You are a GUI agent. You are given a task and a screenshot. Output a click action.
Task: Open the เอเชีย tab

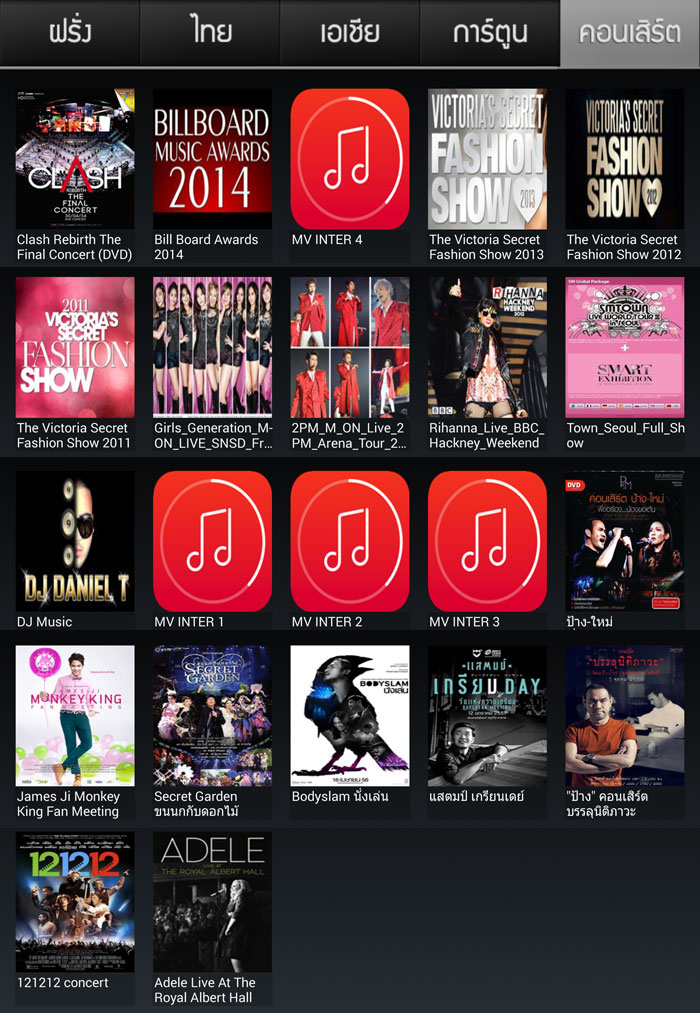(x=350, y=32)
